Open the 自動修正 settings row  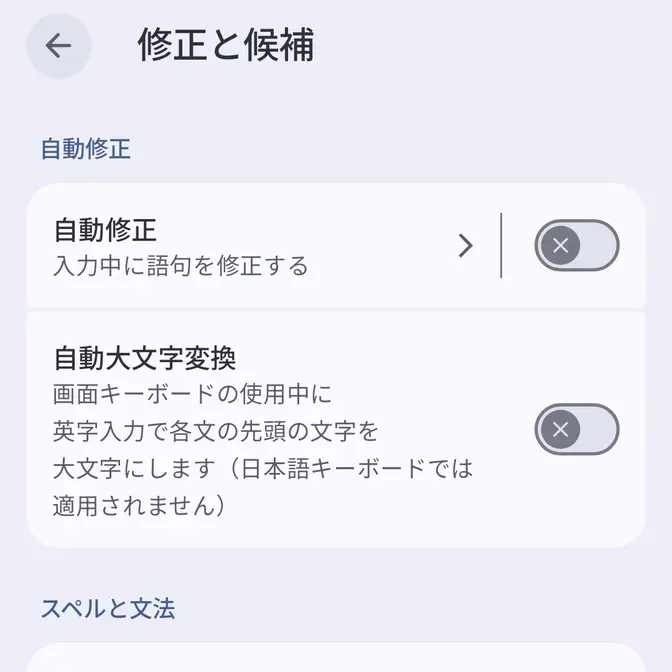250,245
